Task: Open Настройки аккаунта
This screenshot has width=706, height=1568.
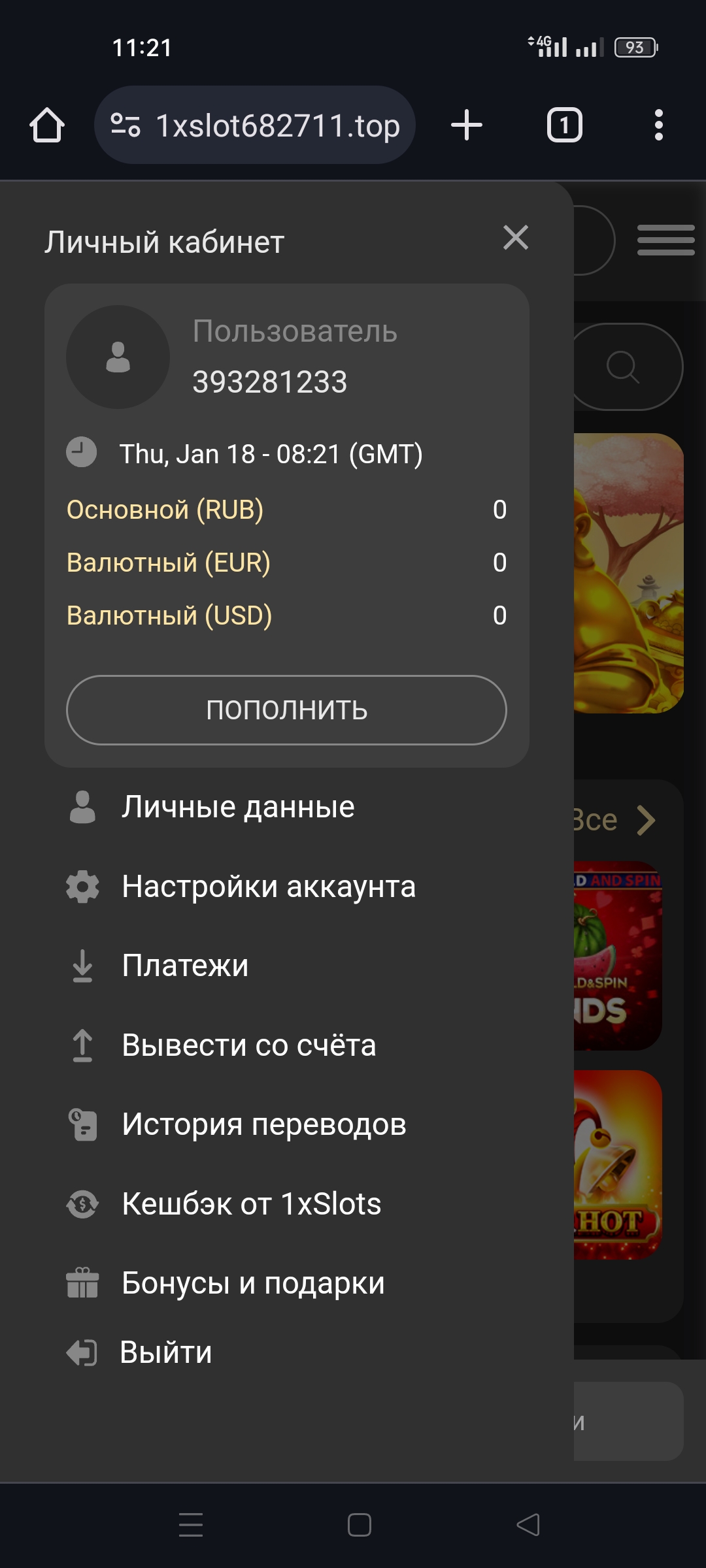Action: tap(286, 887)
